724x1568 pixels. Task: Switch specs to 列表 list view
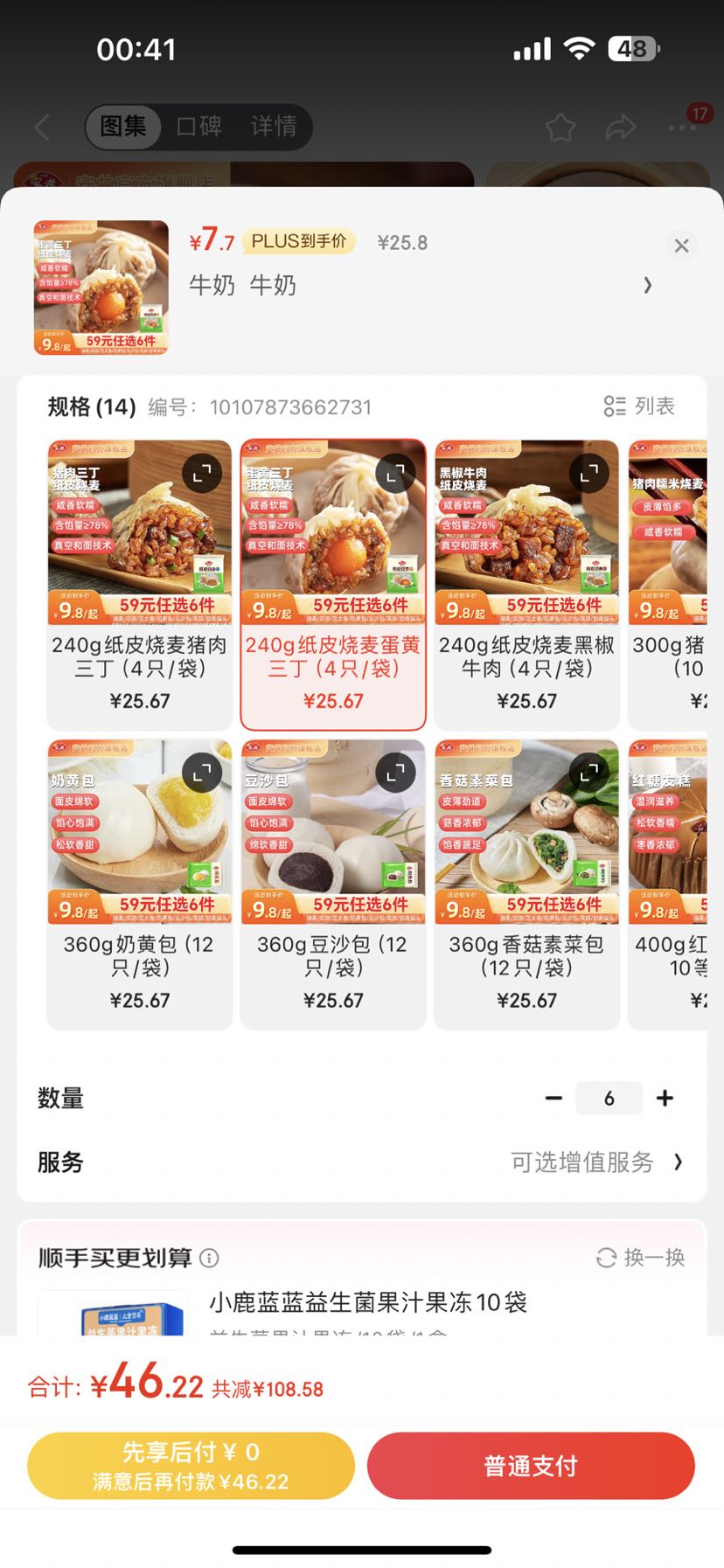(642, 406)
